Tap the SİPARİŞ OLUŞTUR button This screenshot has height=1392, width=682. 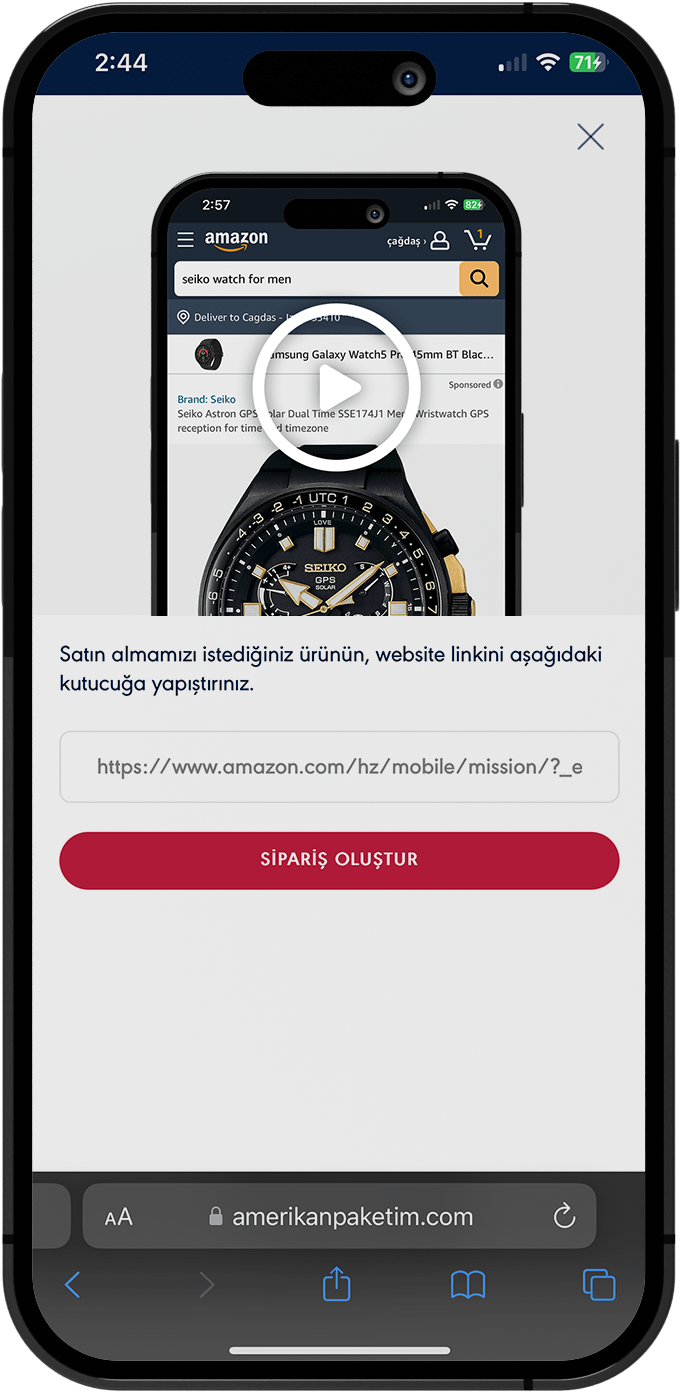pyautogui.click(x=339, y=860)
